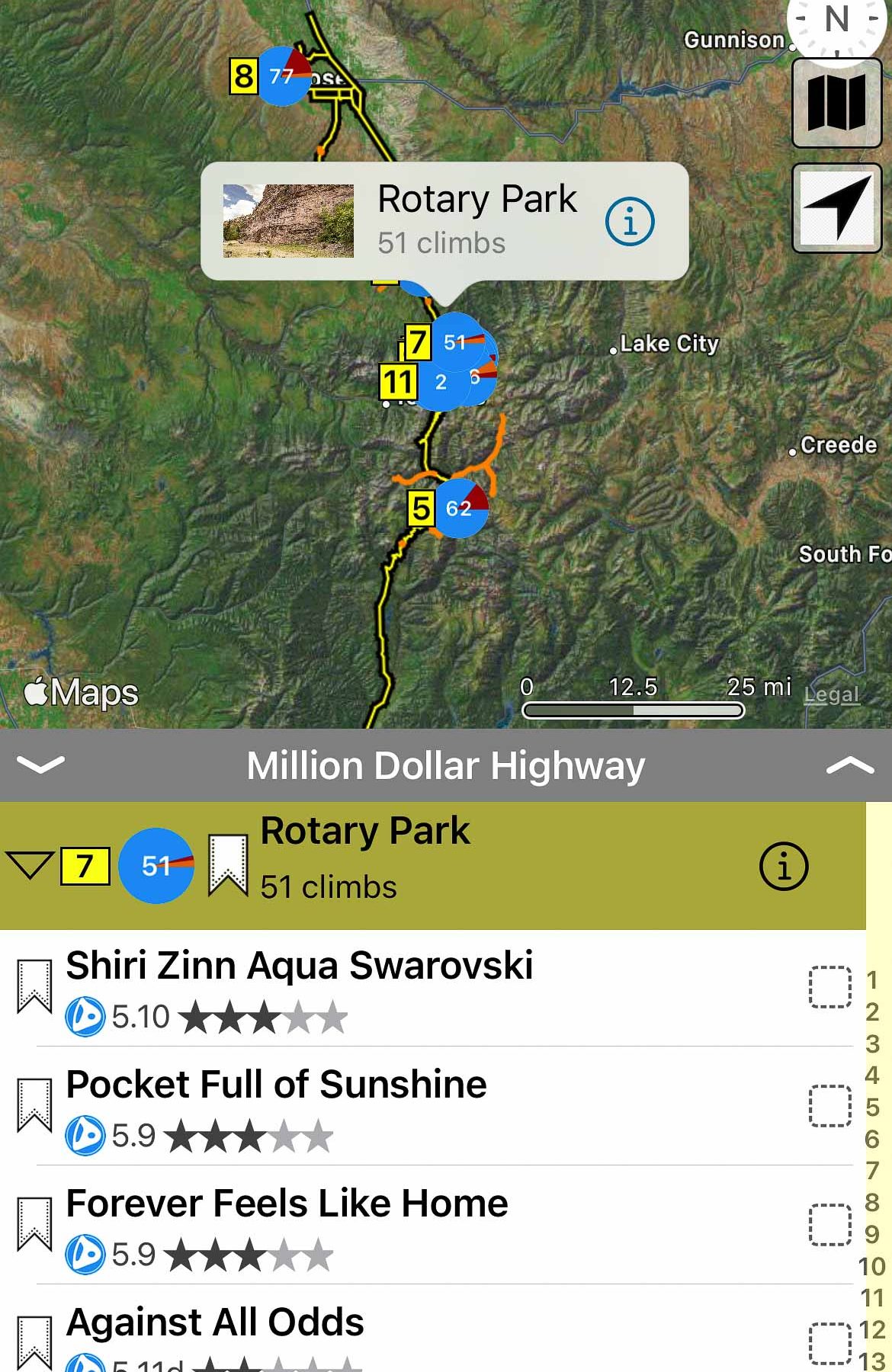Open Shiri Zinn Aqua Swarovski climb
892x1372 pixels.
299,966
